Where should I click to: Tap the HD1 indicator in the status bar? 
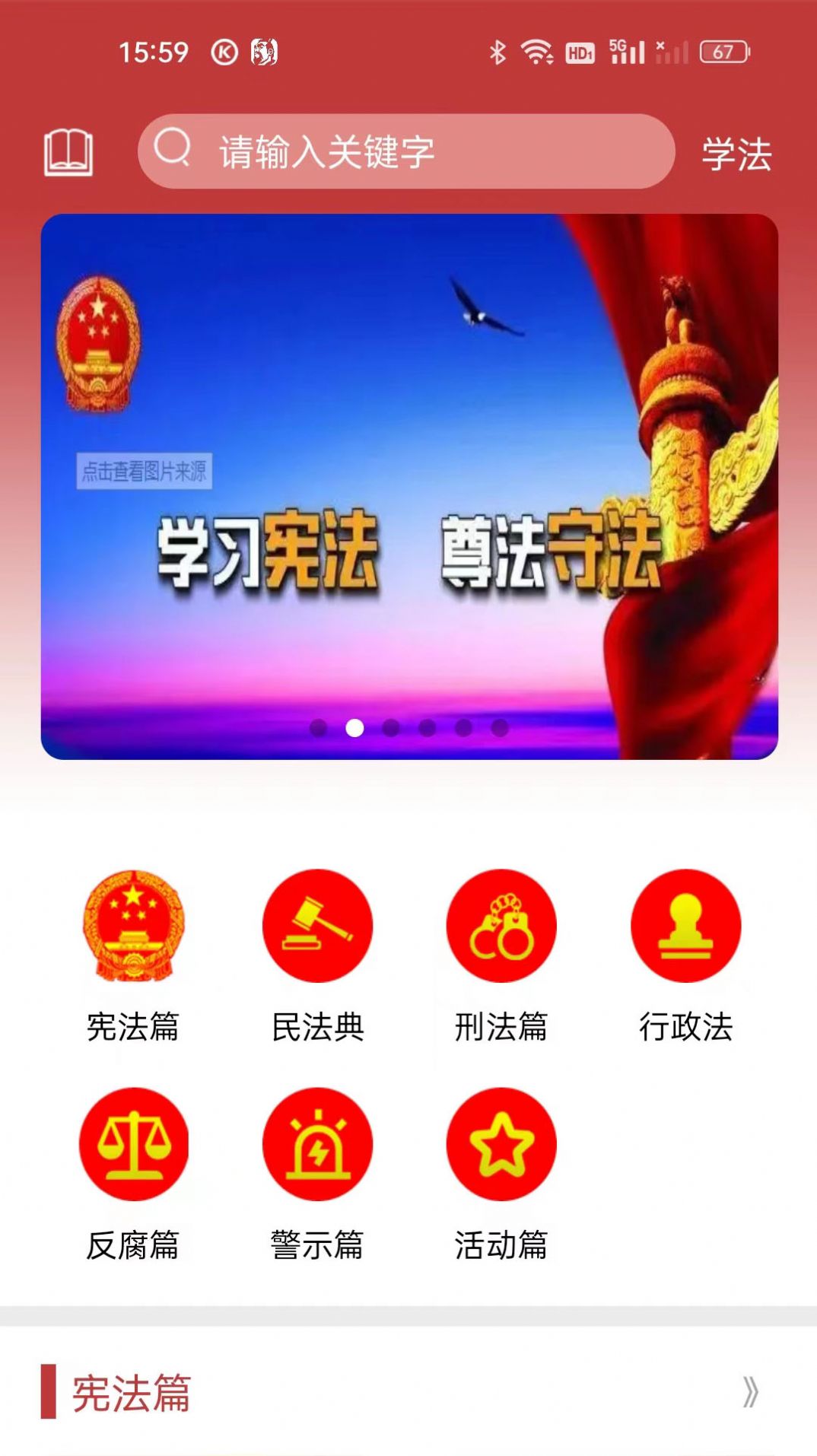pyautogui.click(x=580, y=52)
